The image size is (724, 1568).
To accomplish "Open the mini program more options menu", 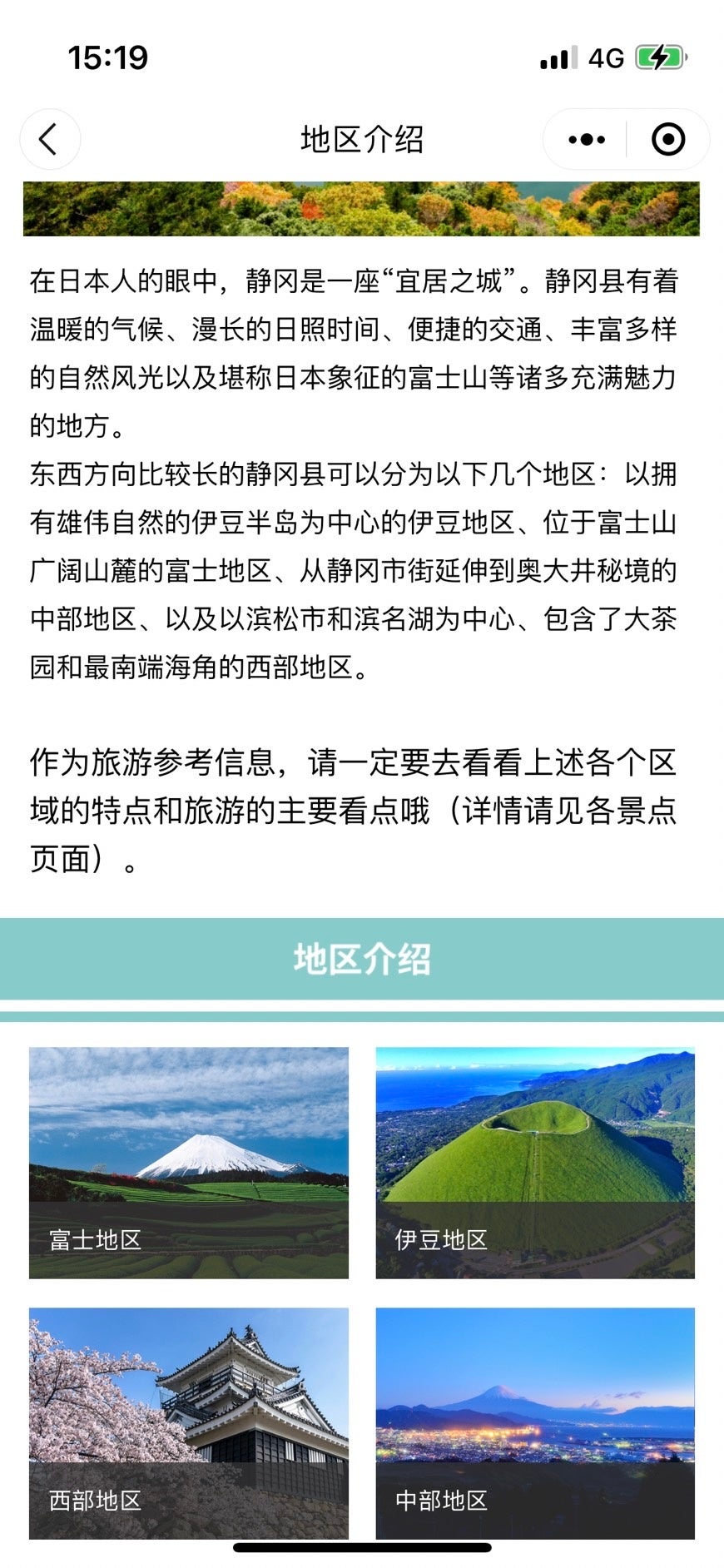I will [586, 140].
